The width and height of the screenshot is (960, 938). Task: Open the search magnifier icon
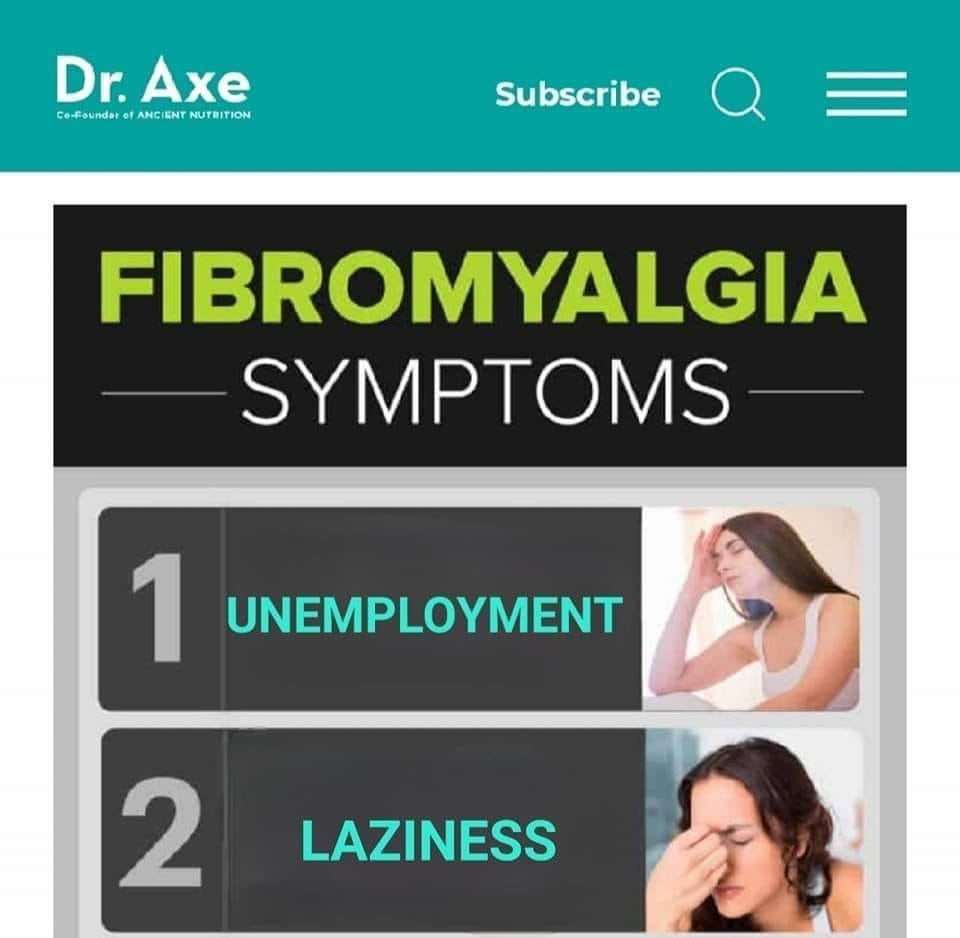738,95
